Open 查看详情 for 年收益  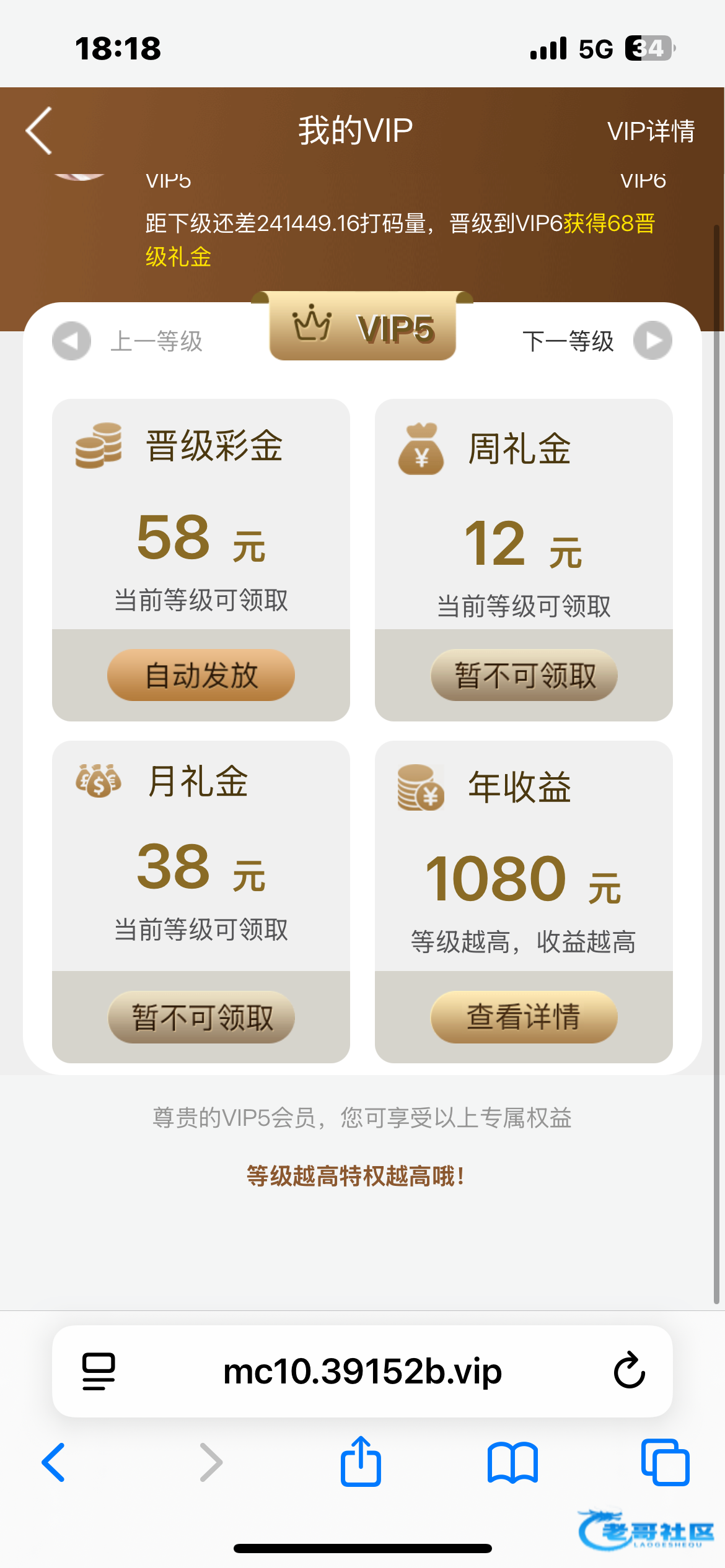(524, 1017)
